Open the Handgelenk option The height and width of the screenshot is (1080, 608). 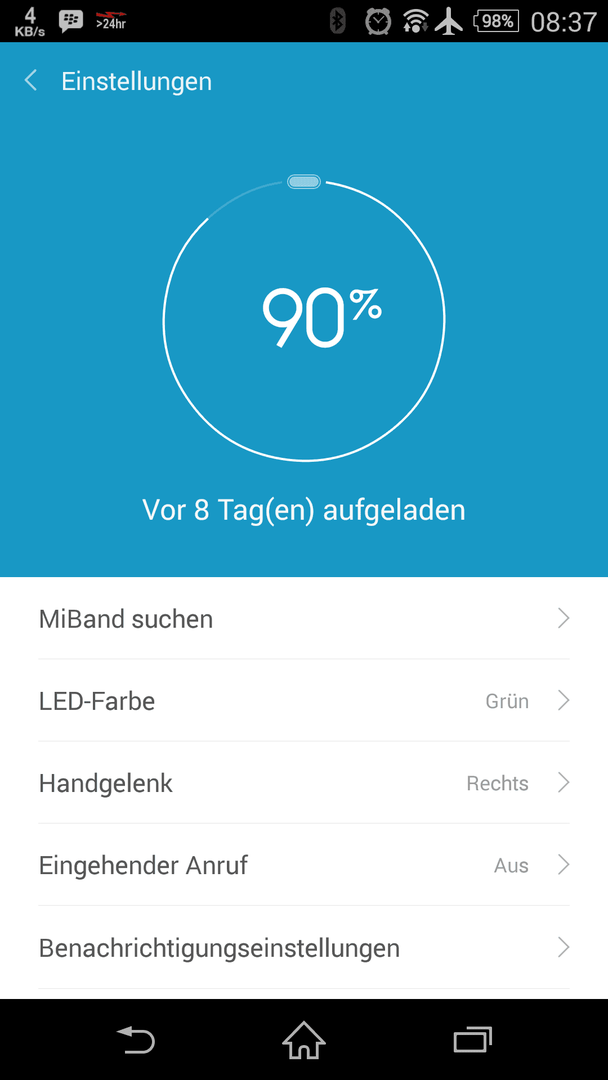(x=304, y=782)
